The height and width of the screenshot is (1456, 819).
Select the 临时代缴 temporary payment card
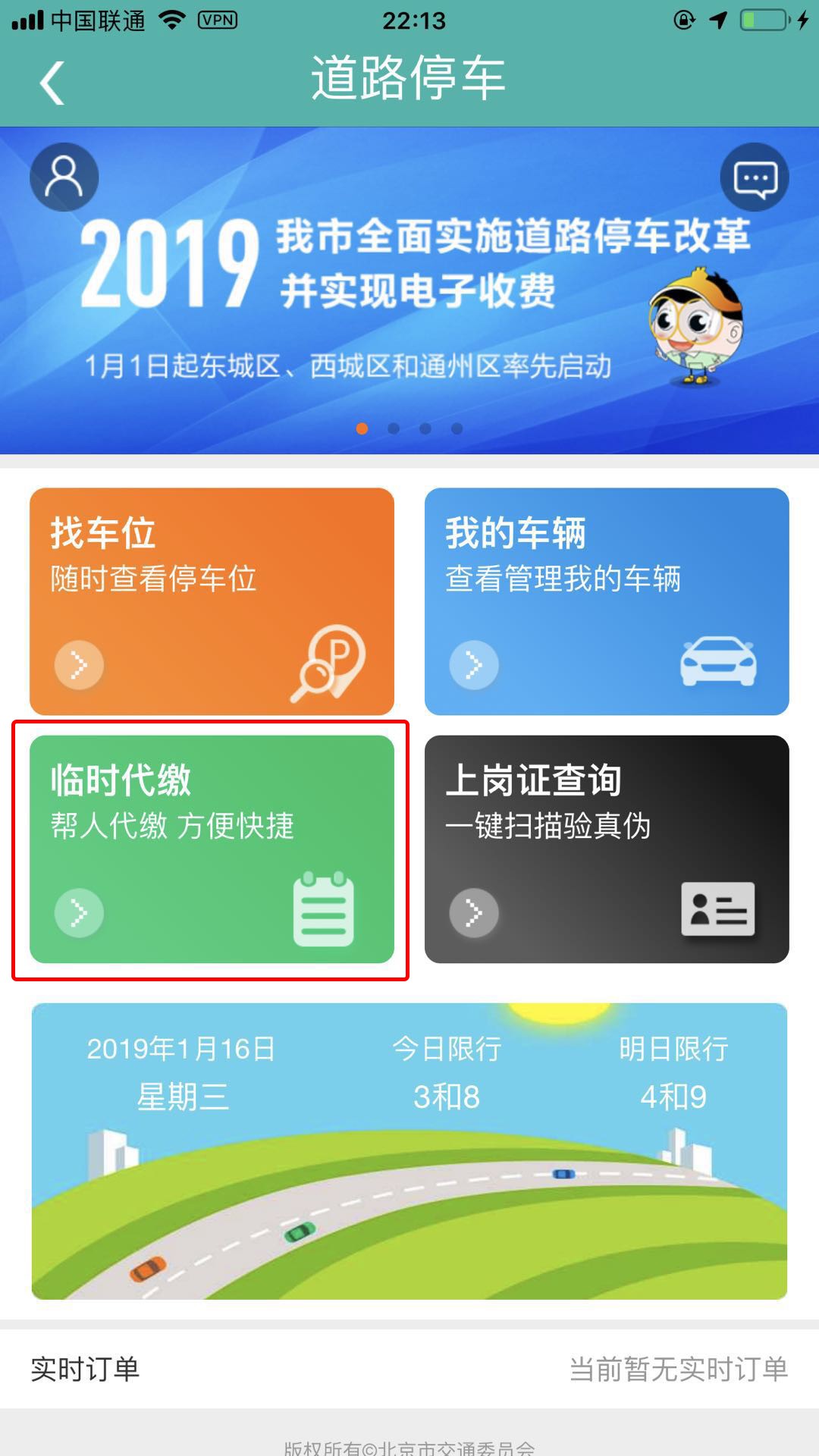pyautogui.click(x=212, y=849)
